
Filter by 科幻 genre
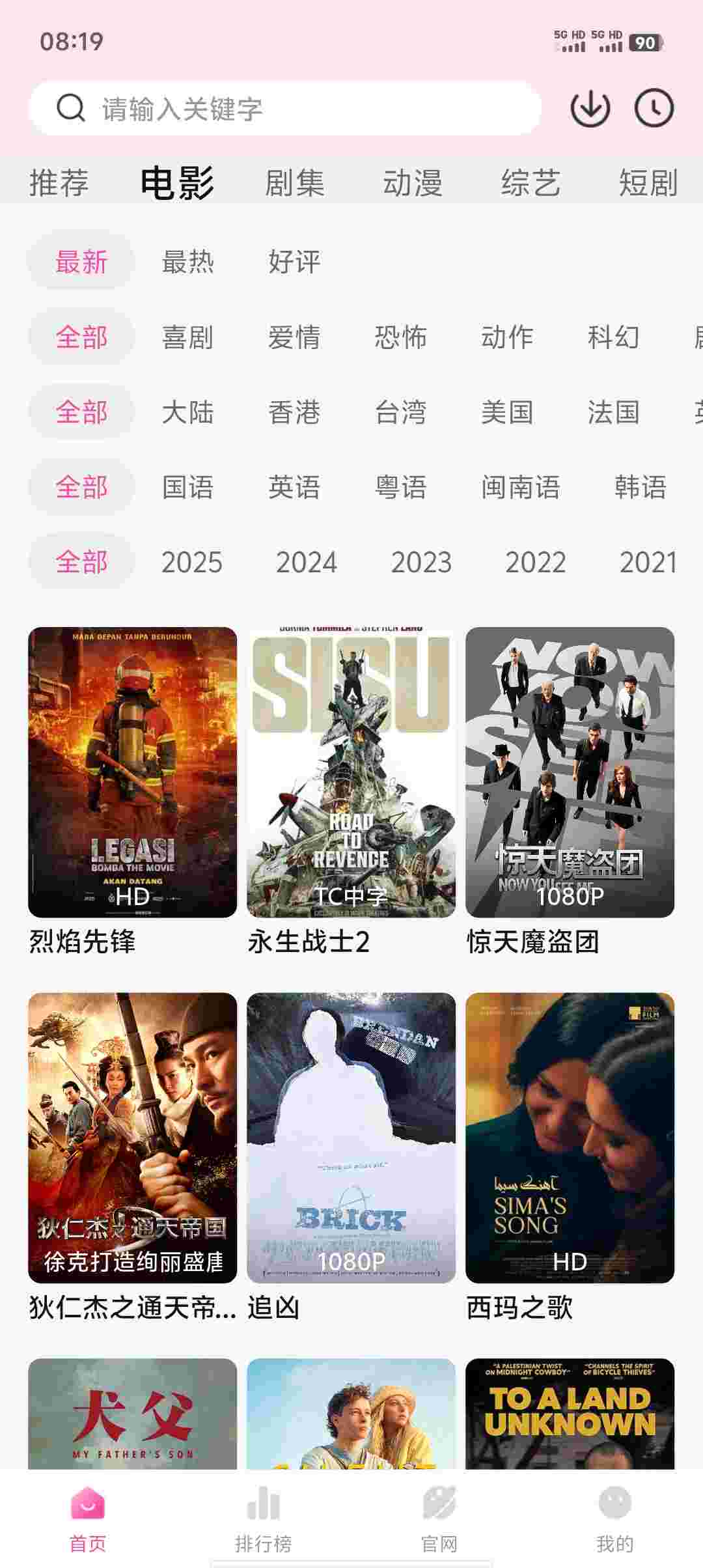(613, 337)
